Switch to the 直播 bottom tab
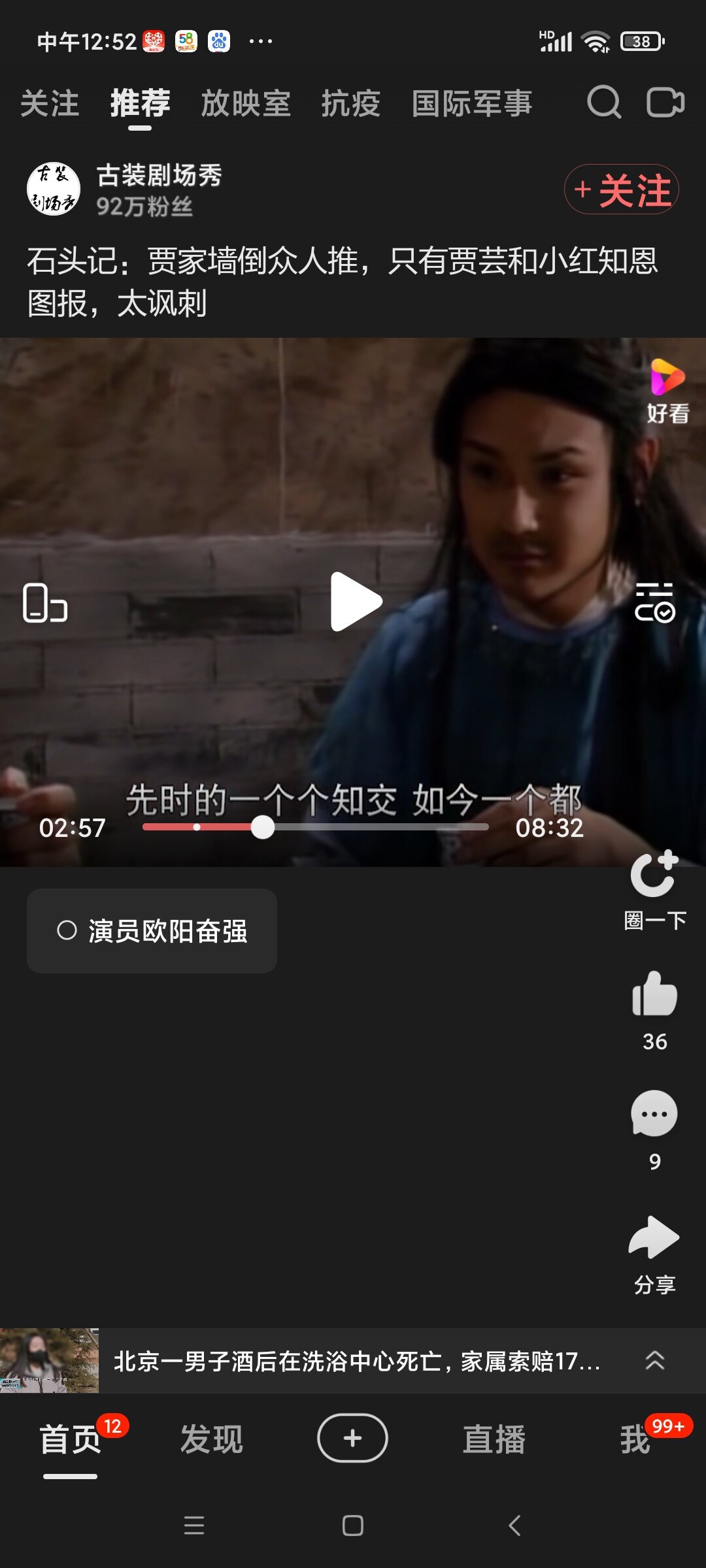Screen dimensions: 706x1568 click(494, 1439)
